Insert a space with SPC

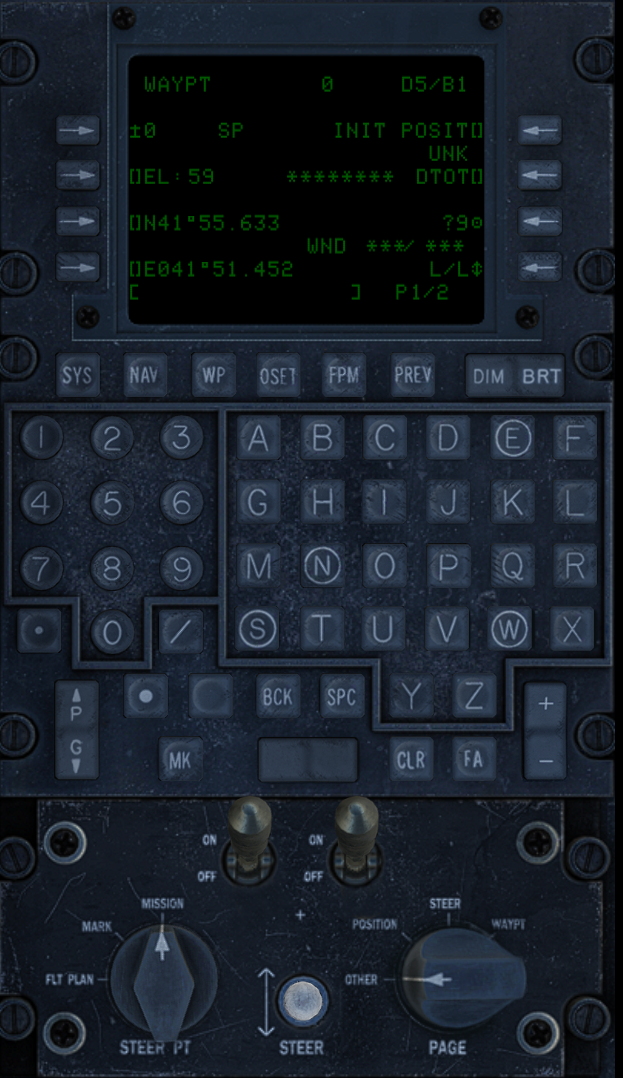click(x=342, y=696)
